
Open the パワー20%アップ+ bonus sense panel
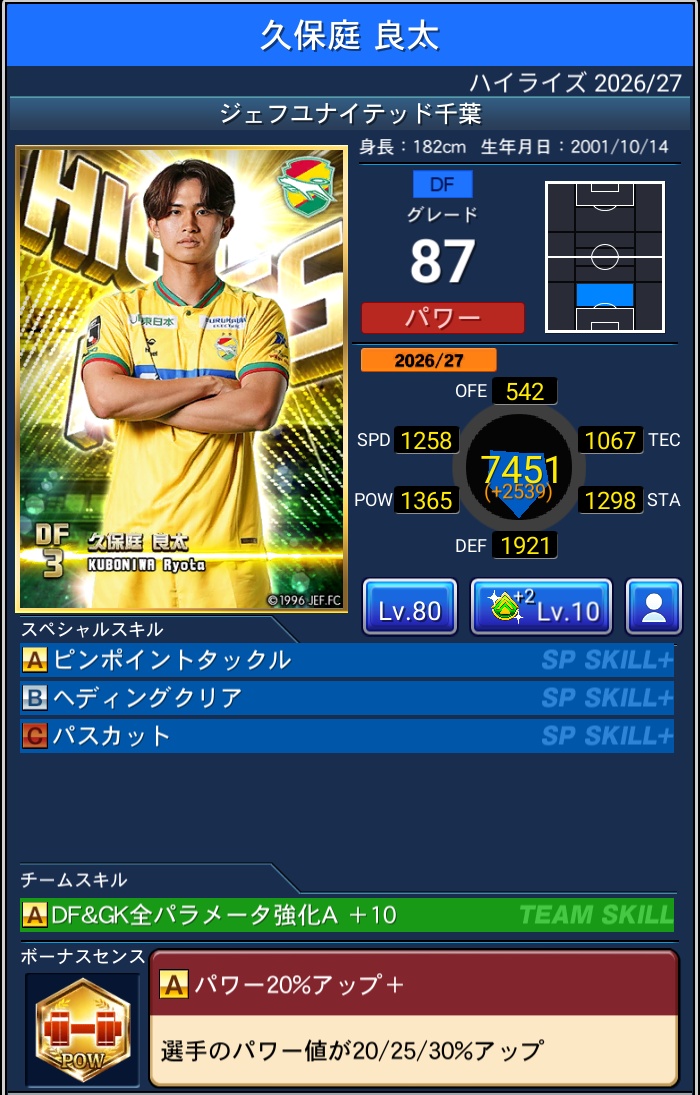pyautogui.click(x=414, y=1018)
